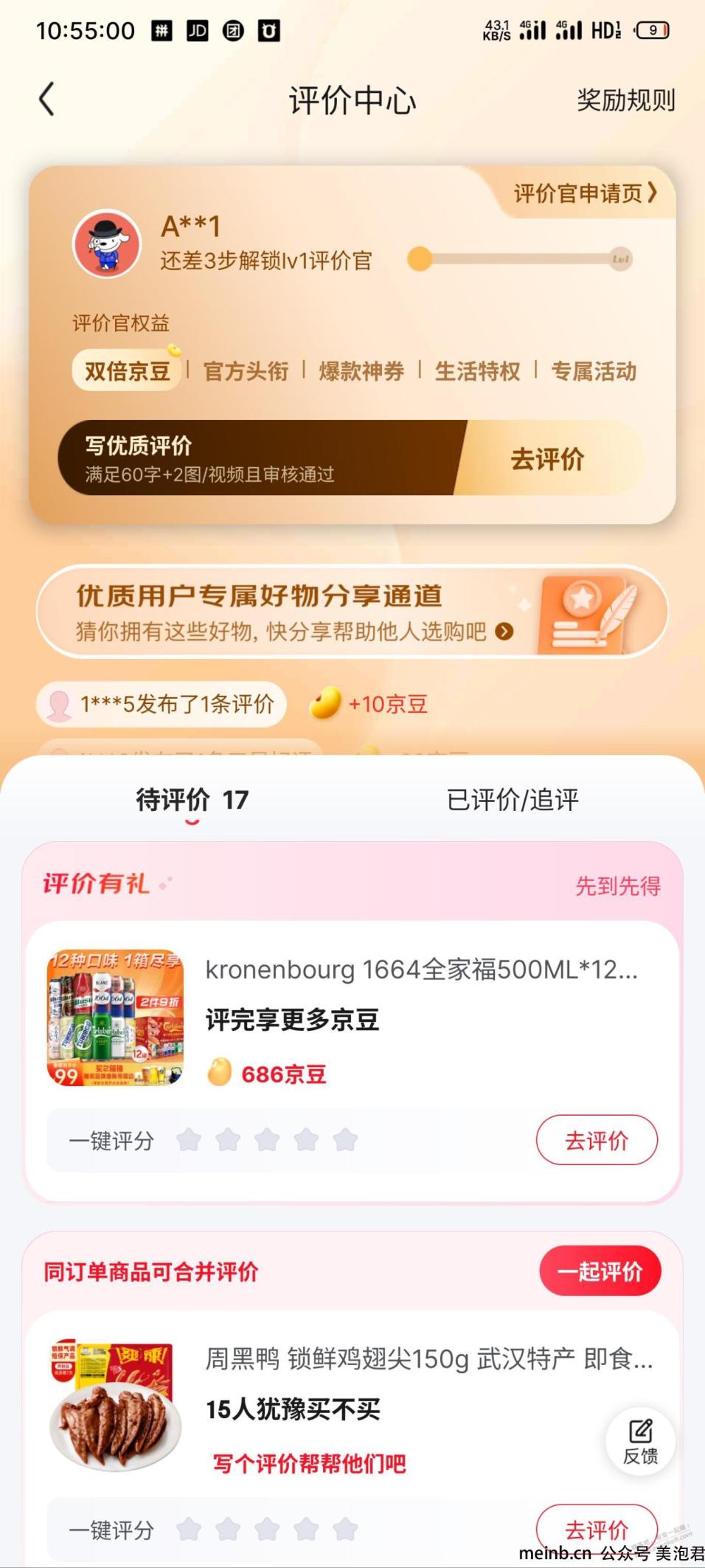Select 专属活动 benefit
This screenshot has width=705, height=1568.
click(x=594, y=370)
